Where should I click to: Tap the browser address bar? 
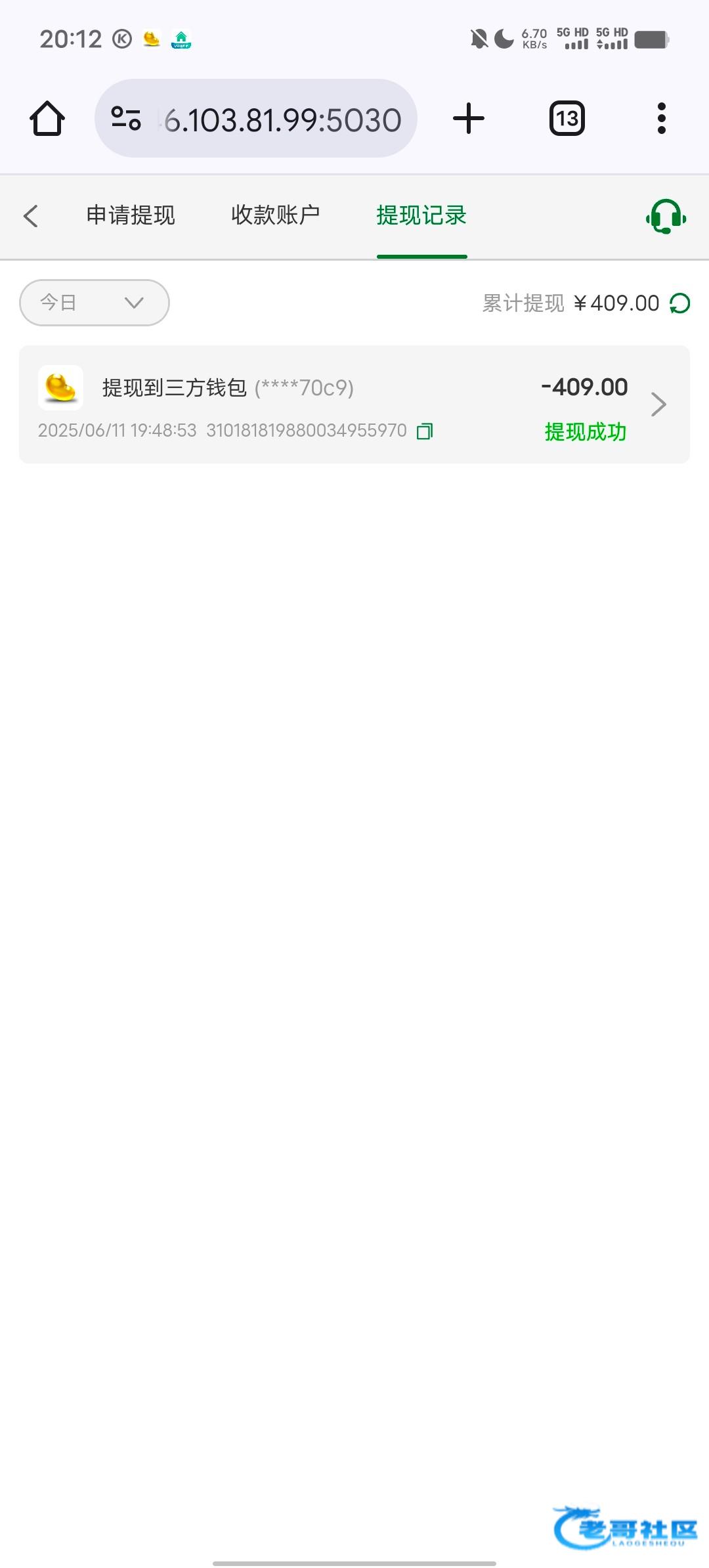click(256, 118)
